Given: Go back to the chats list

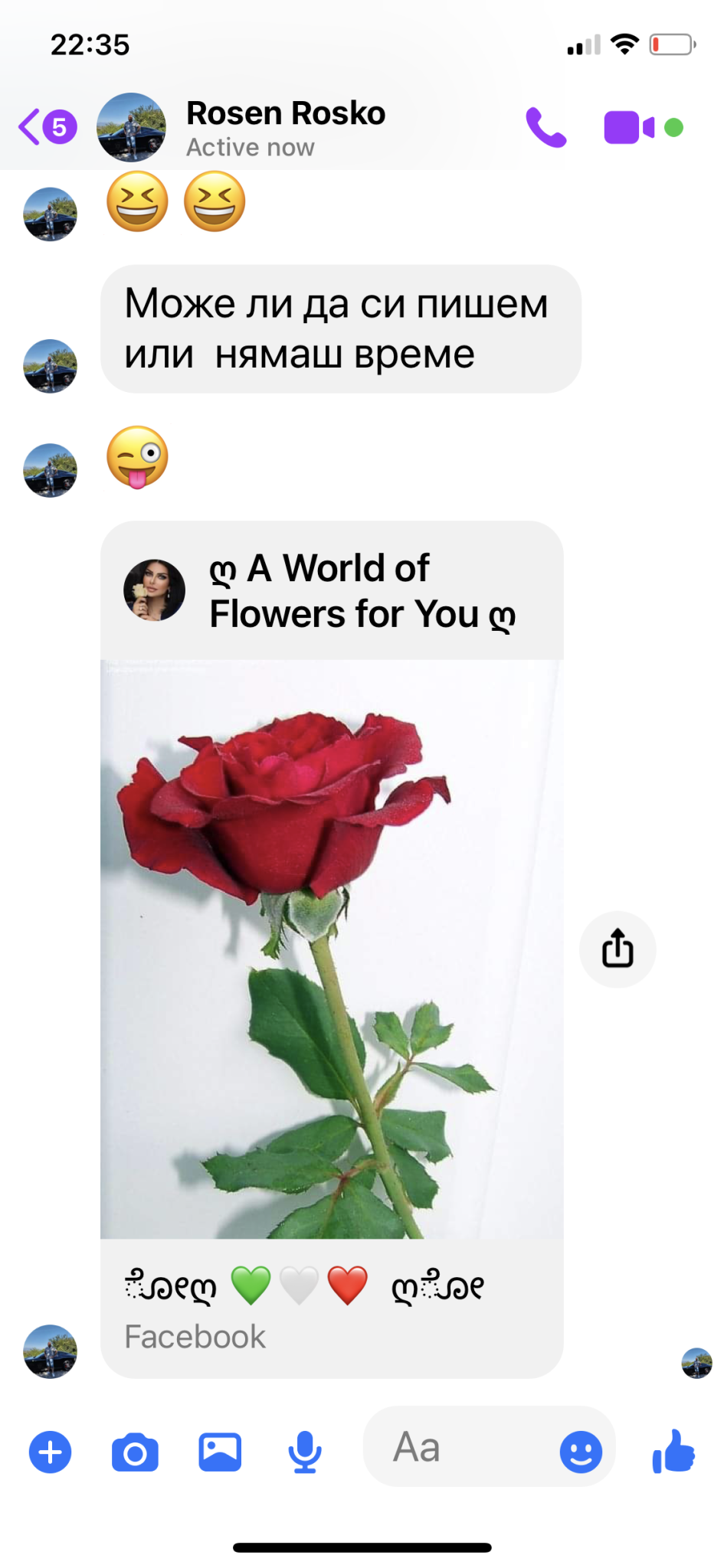Looking at the screenshot, I should pyautogui.click(x=32, y=127).
